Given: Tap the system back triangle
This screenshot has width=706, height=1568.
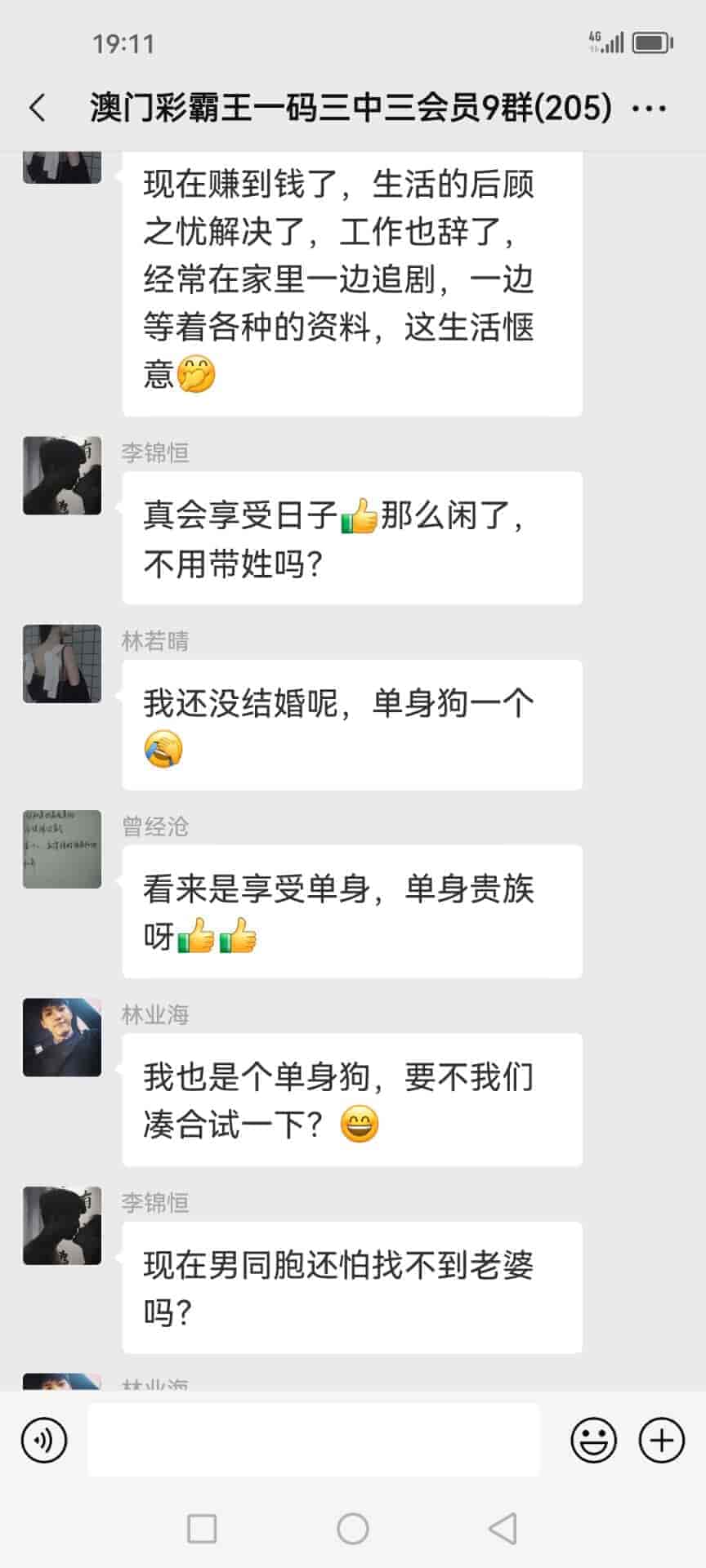Looking at the screenshot, I should point(503,1528).
